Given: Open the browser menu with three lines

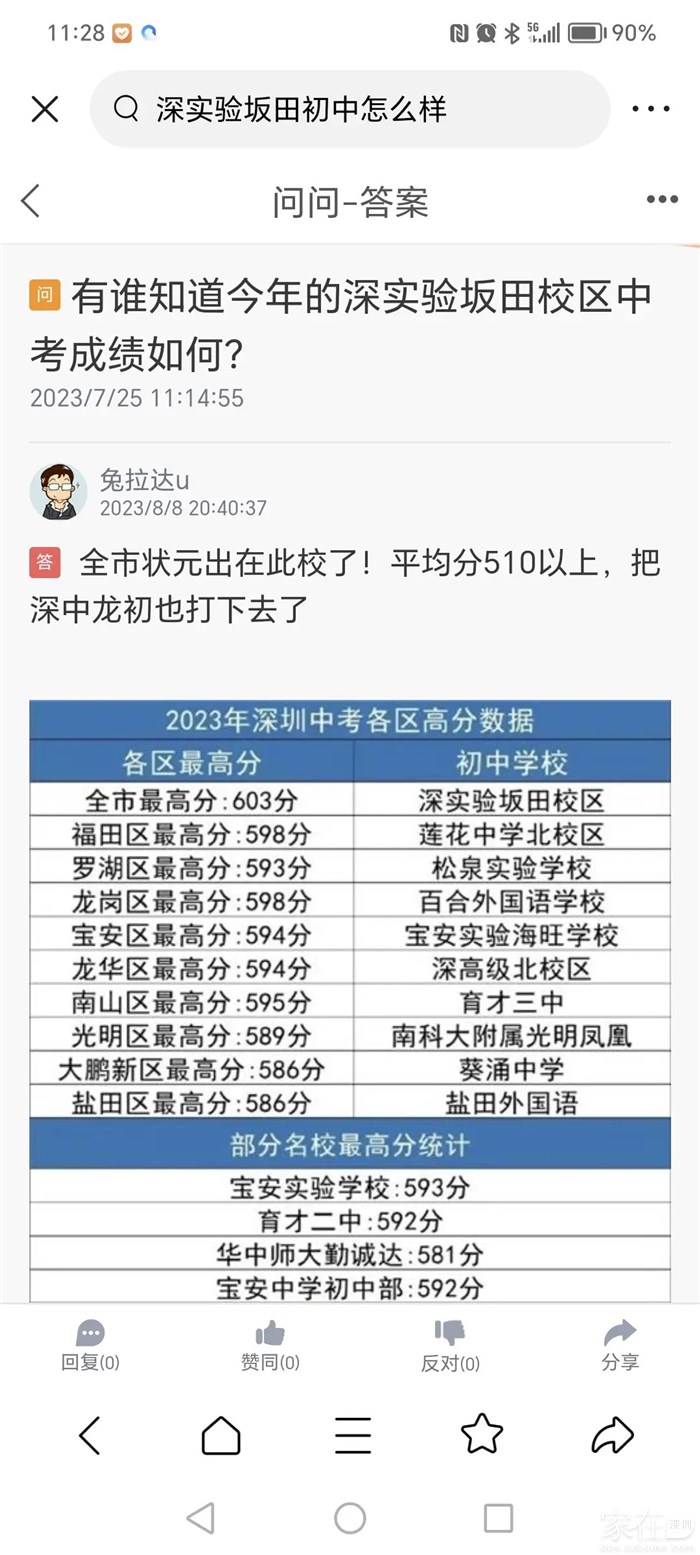Looking at the screenshot, I should coord(352,1435).
